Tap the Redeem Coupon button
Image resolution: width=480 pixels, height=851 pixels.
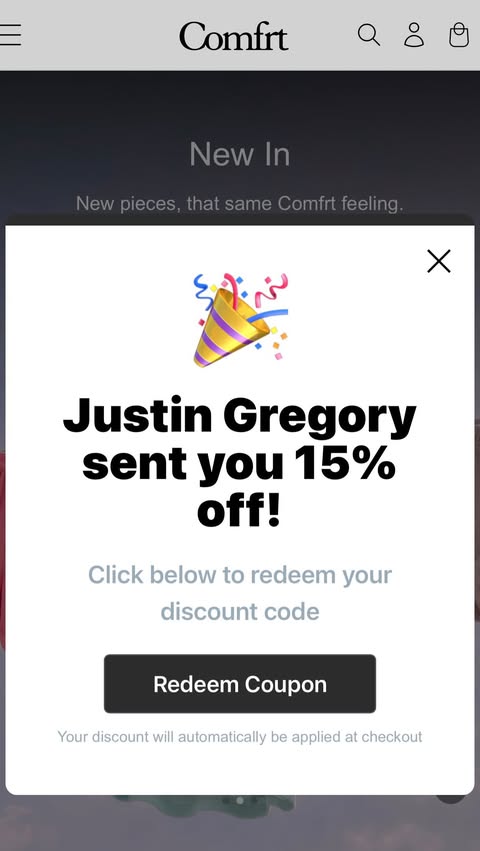pyautogui.click(x=239, y=684)
